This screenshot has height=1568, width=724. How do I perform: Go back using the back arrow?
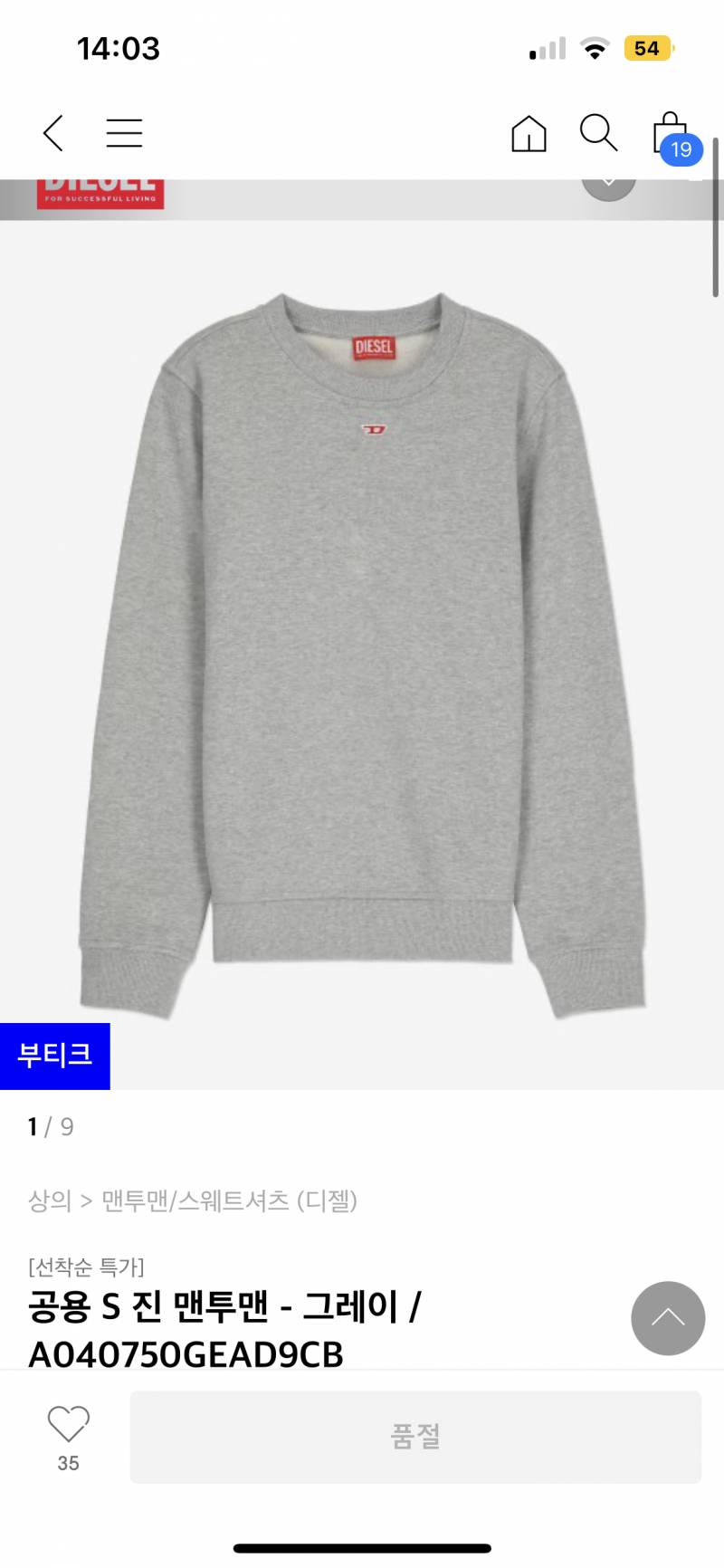pos(52,132)
